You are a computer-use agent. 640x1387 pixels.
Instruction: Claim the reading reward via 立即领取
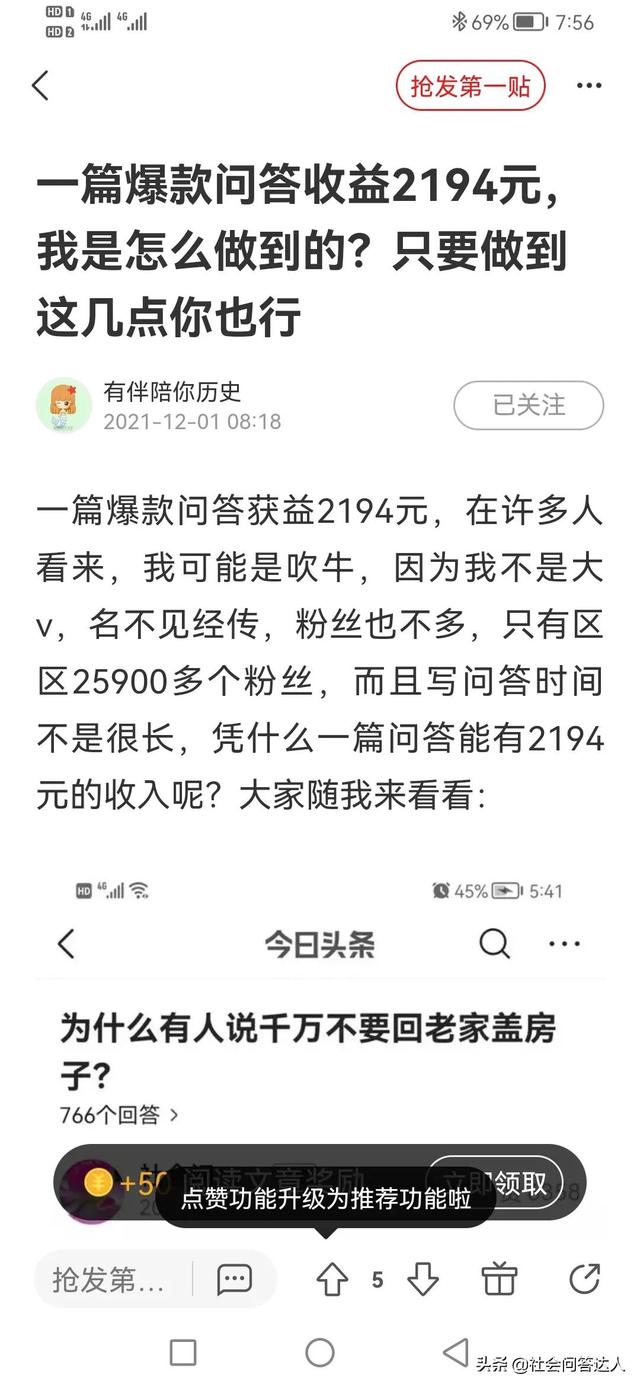495,1184
